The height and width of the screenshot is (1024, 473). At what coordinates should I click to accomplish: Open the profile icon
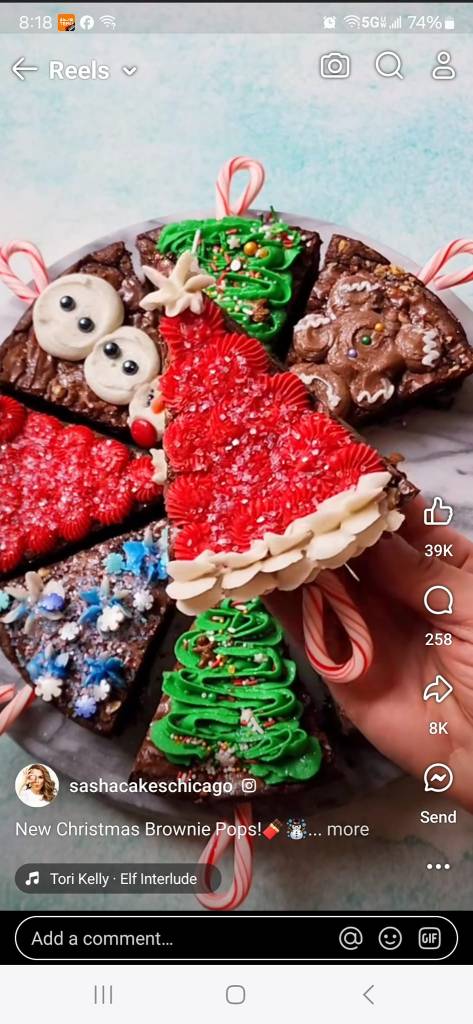(x=444, y=65)
